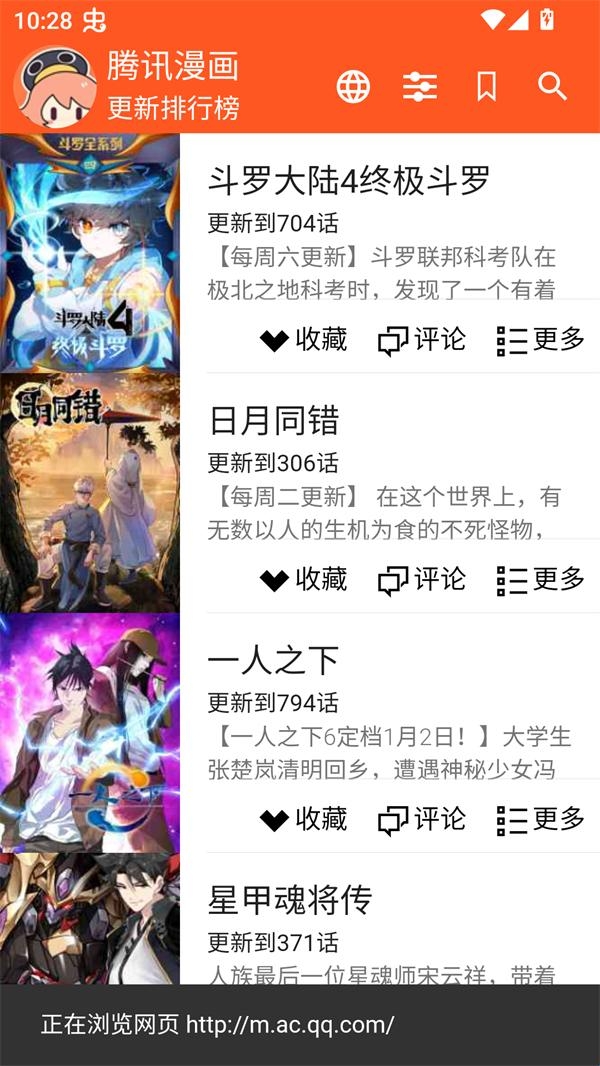Screen dimensions: 600x1066
Task: Open 斗罗大陆4终极斗罗 comic details
Action: (349, 181)
